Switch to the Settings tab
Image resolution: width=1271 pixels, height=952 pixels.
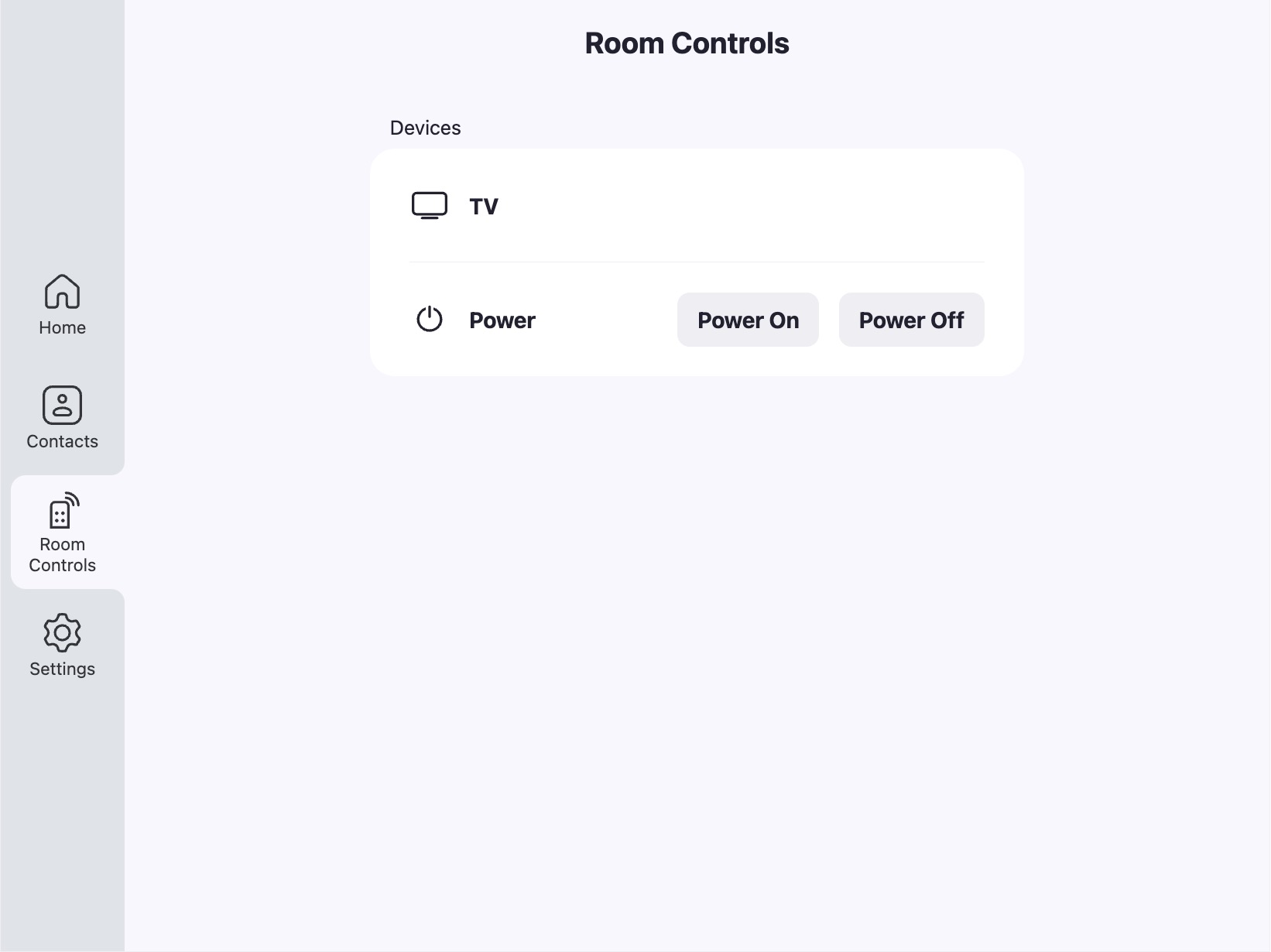(62, 646)
